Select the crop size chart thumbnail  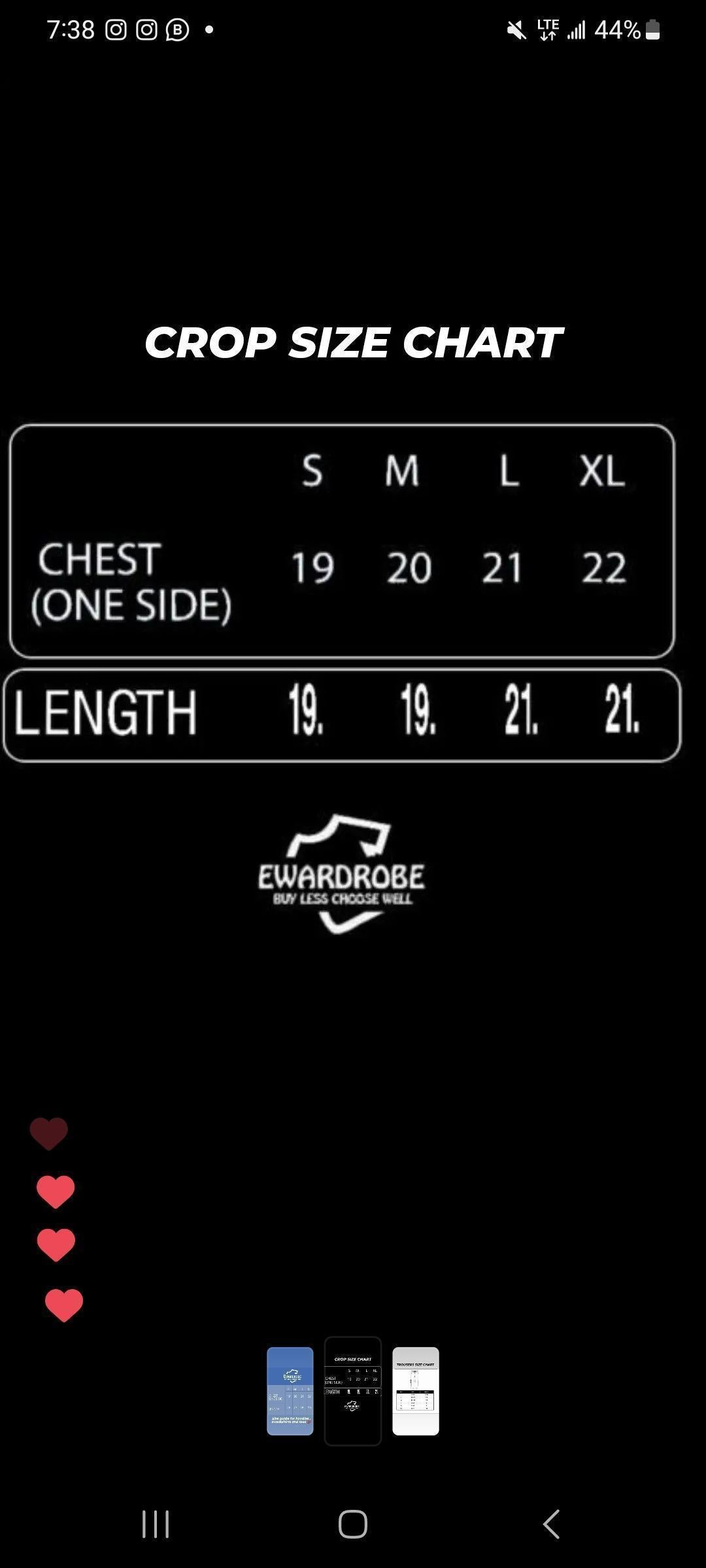click(352, 1391)
